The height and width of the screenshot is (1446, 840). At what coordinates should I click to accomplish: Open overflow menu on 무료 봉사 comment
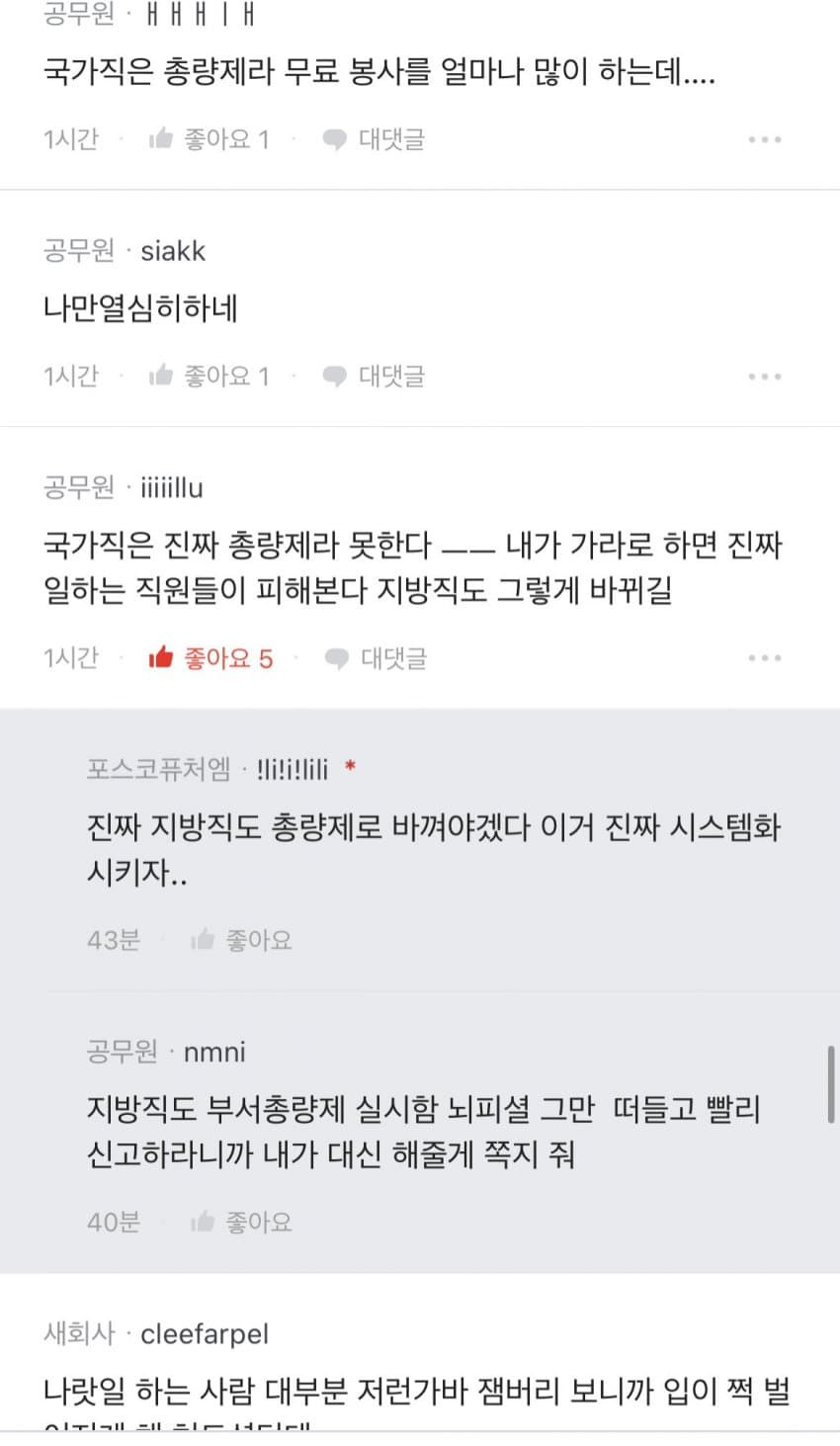point(764,139)
